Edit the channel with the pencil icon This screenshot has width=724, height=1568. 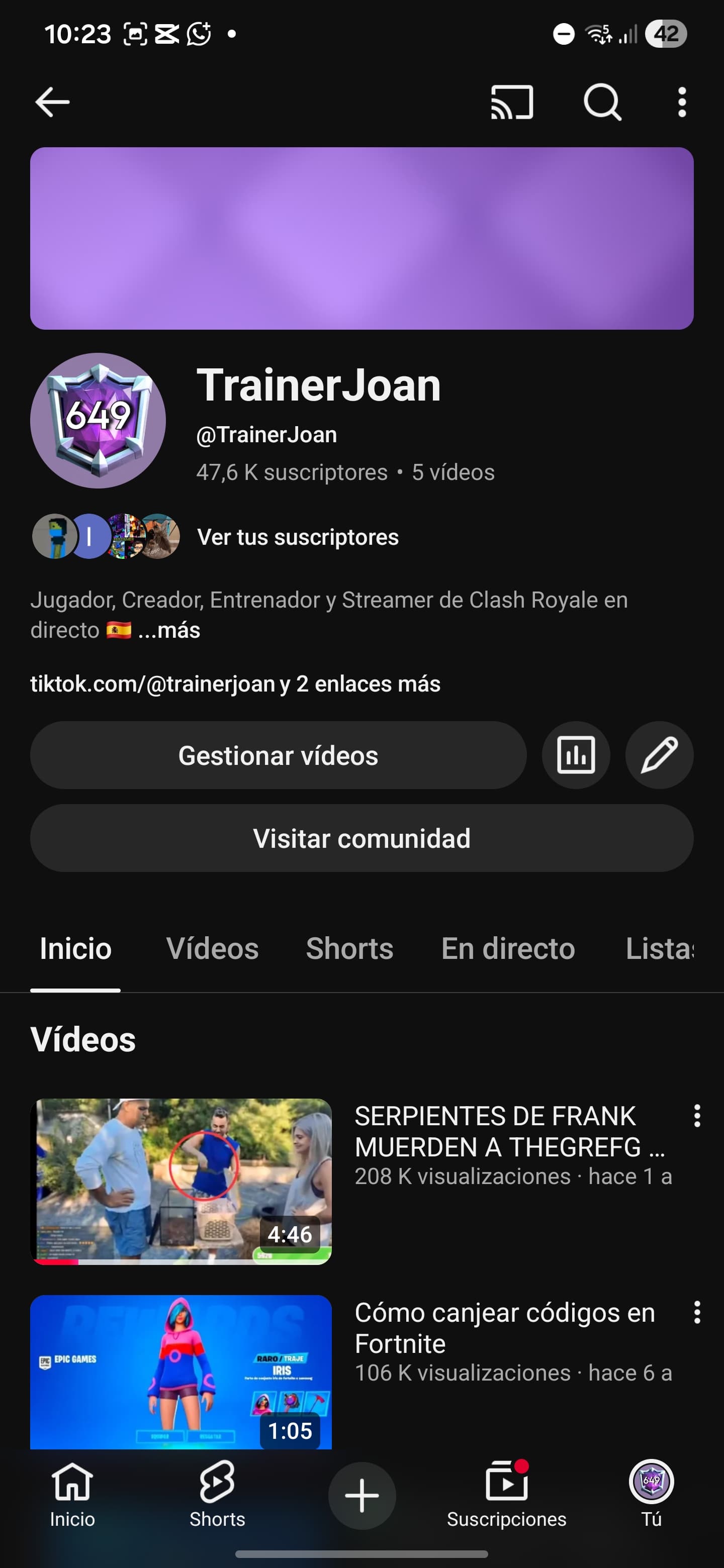(659, 755)
